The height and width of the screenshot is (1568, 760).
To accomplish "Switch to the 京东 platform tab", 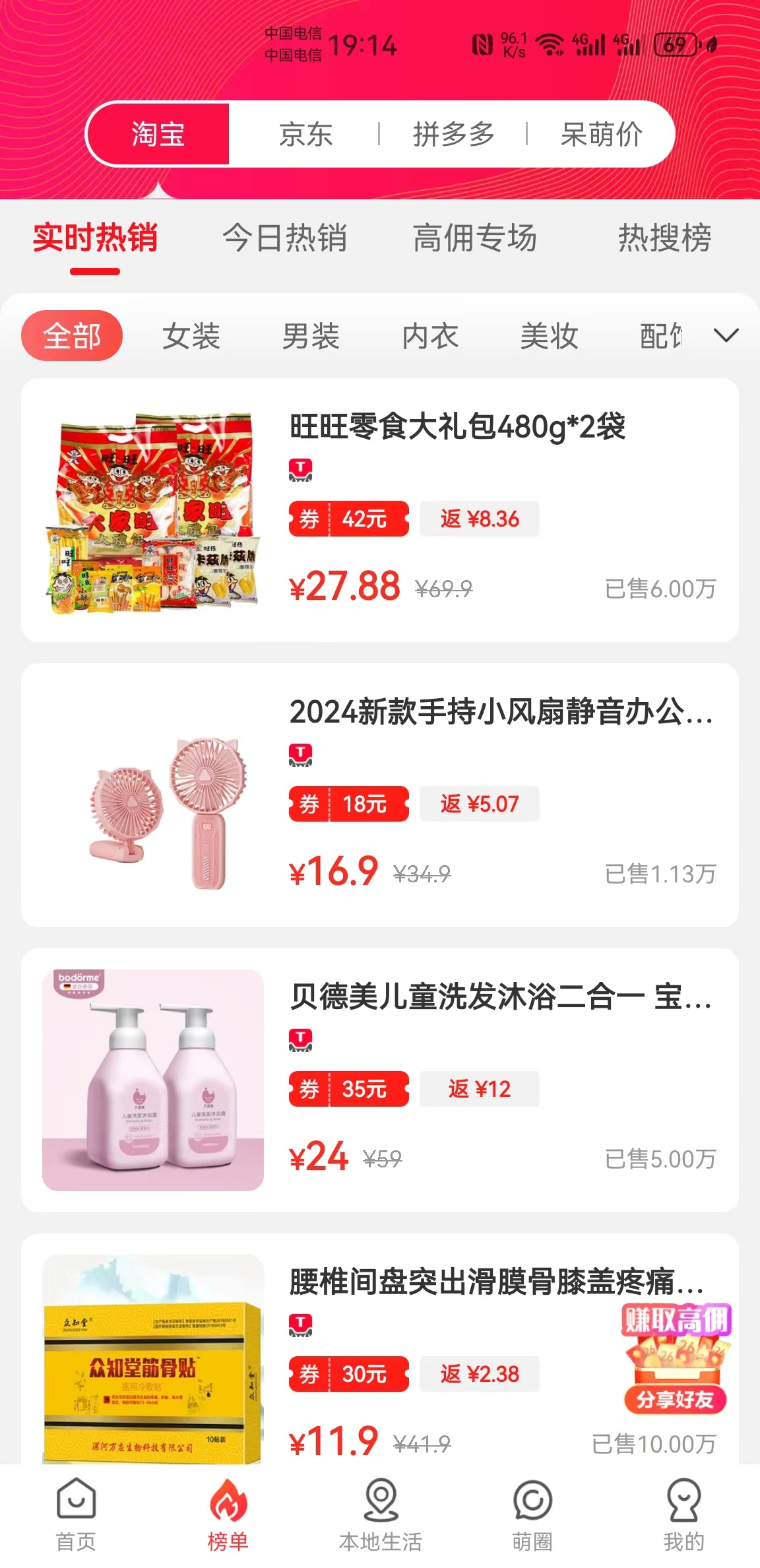I will coord(304,133).
